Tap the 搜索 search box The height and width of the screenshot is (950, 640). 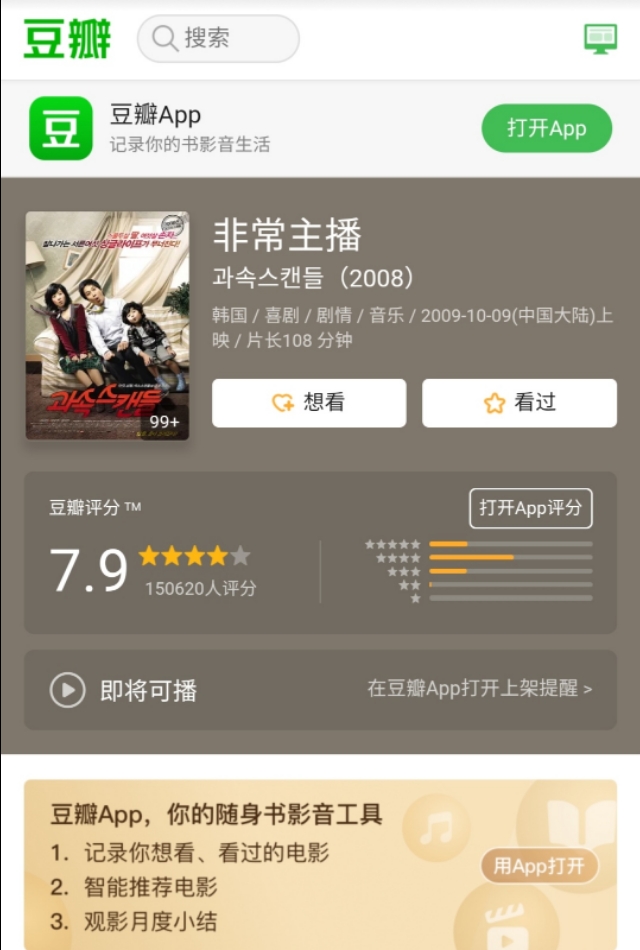click(x=218, y=39)
